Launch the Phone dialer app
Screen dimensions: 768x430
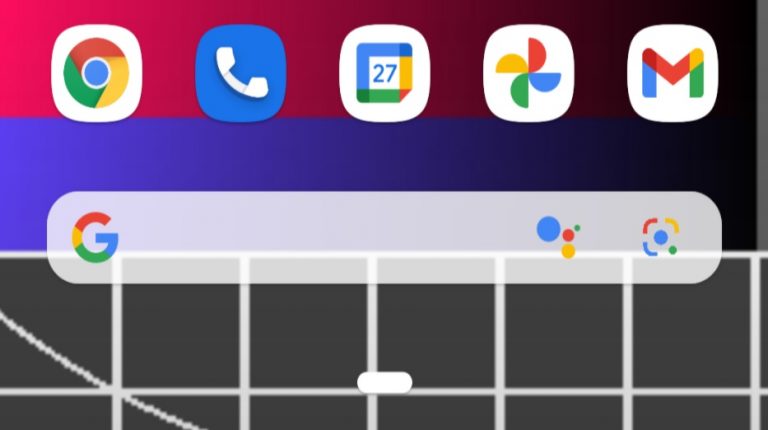240,72
